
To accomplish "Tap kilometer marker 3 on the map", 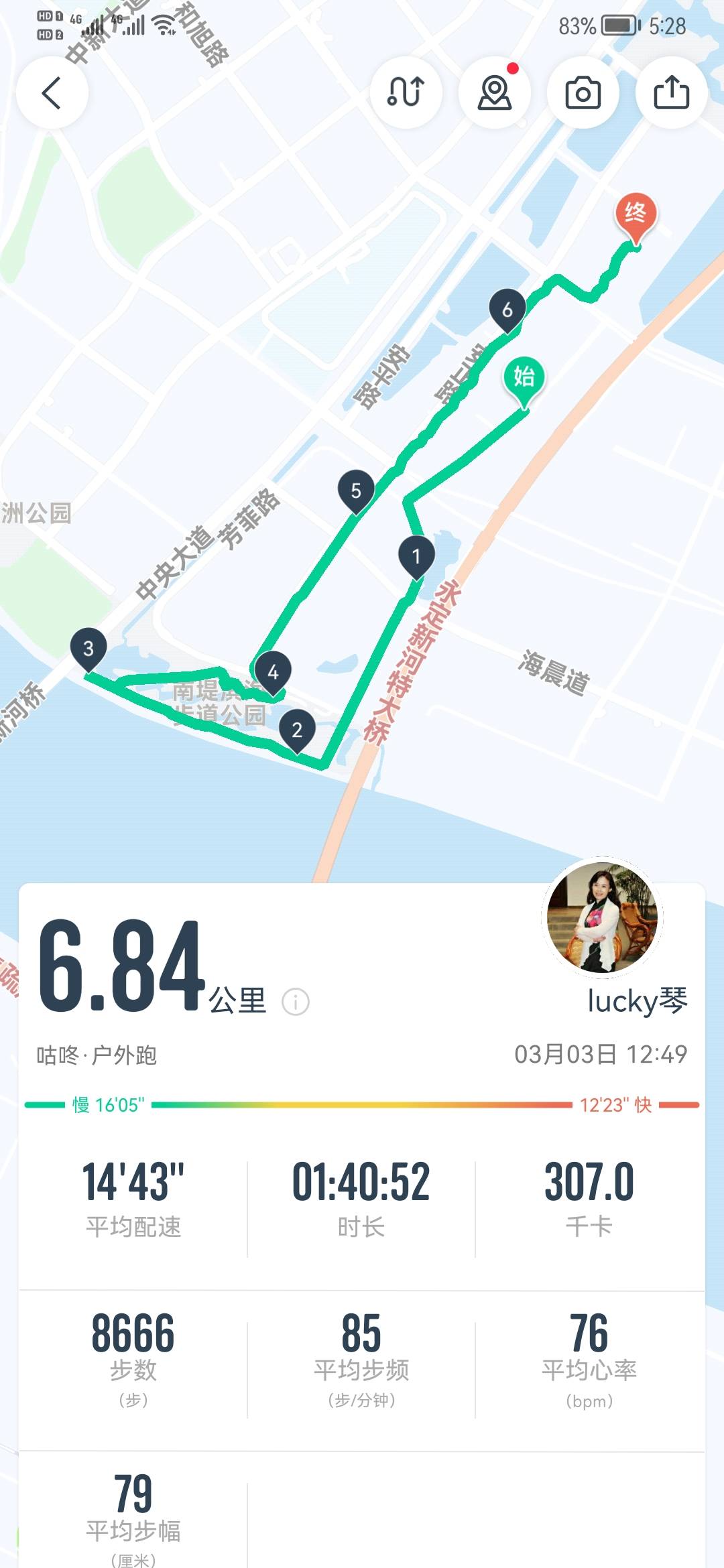I will 89,649.
